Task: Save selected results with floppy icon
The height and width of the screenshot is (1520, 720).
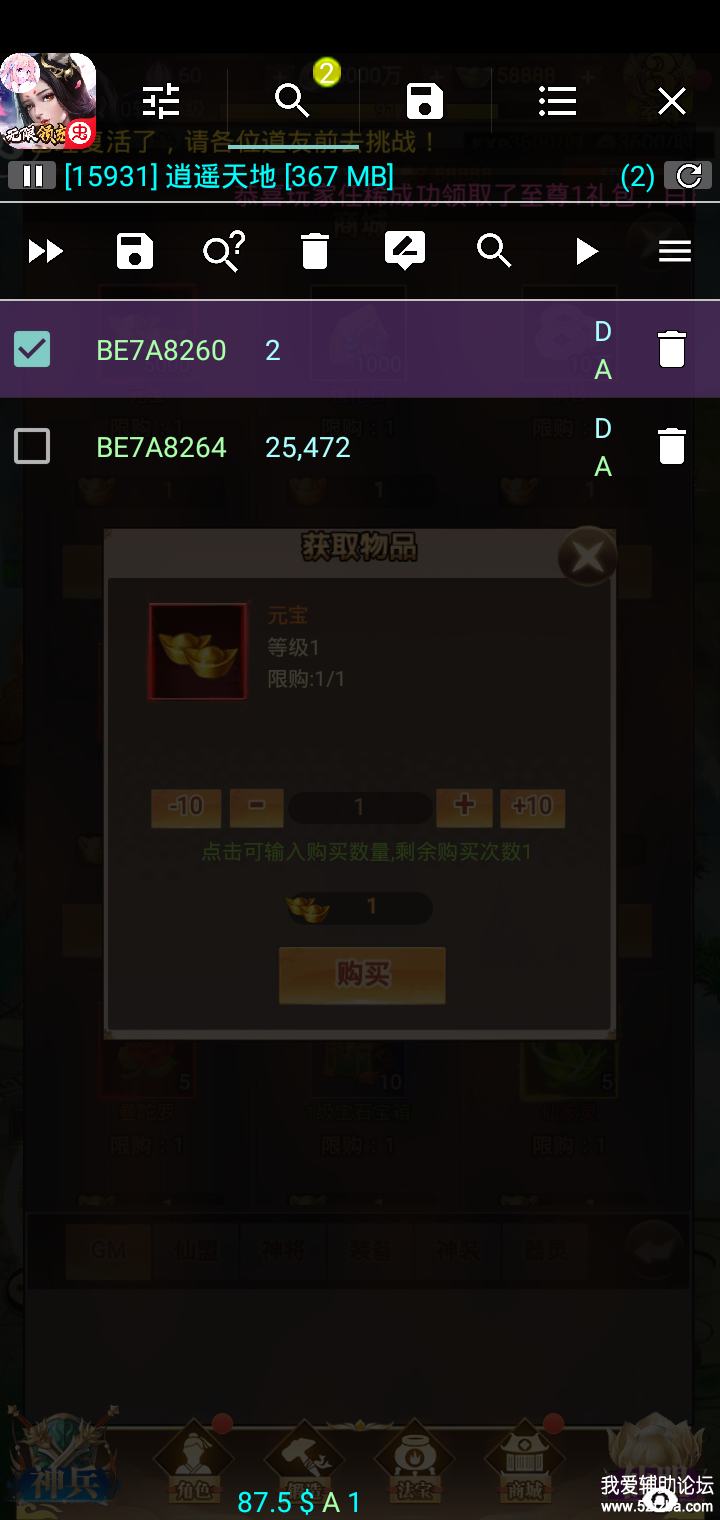Action: pos(135,251)
